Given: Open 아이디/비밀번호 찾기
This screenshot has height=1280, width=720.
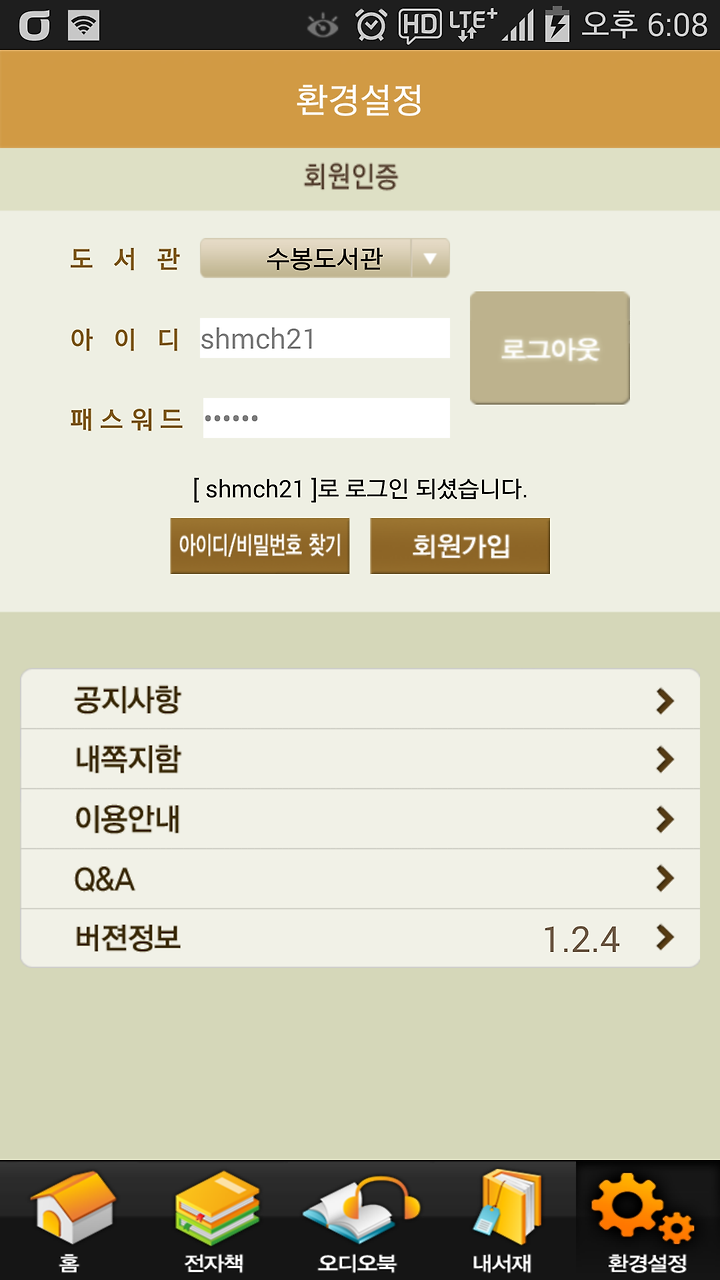Looking at the screenshot, I should [260, 546].
